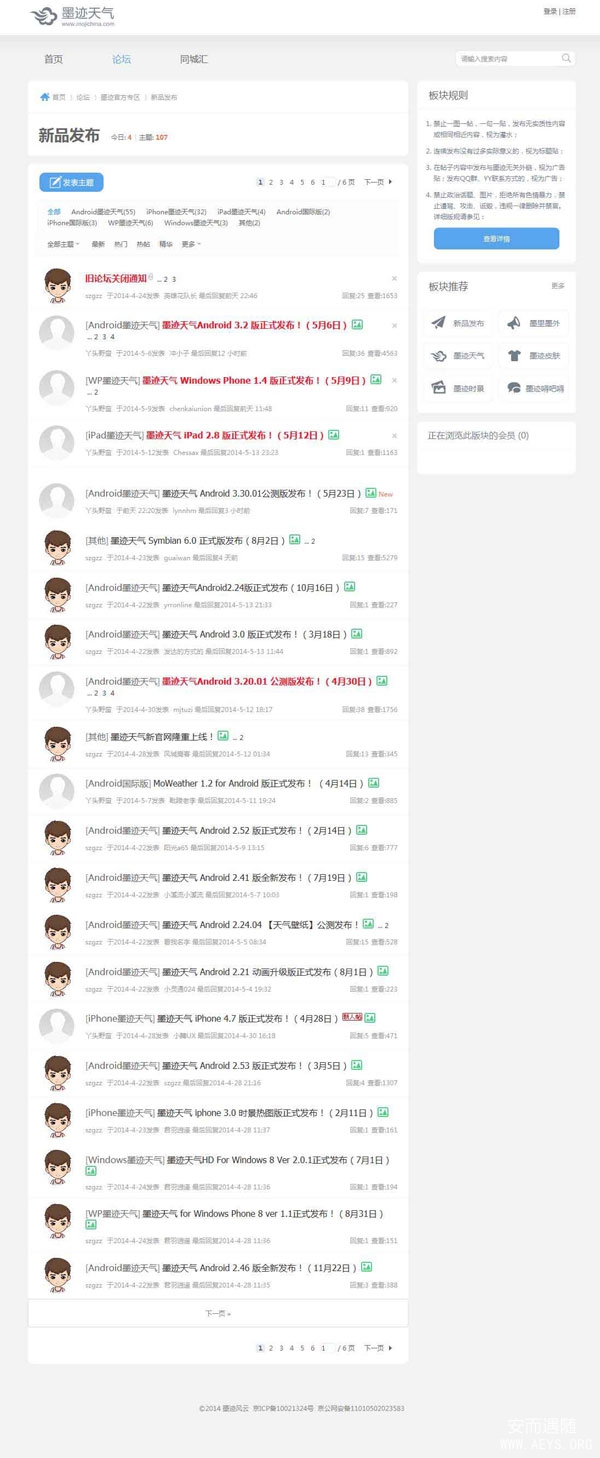The width and height of the screenshot is (600, 1458).
Task: Show 热门 threads filter
Action: 120,244
